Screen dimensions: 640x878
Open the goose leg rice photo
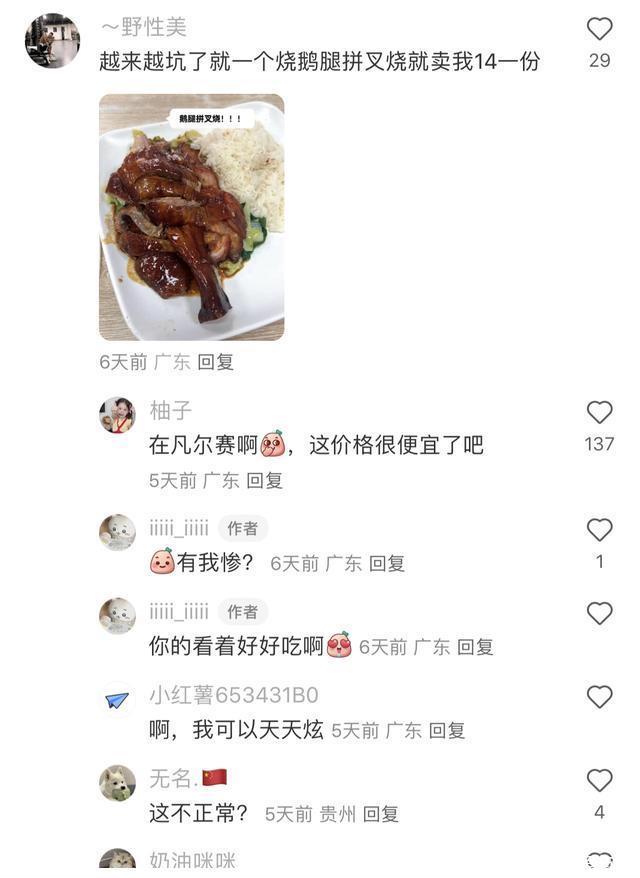click(x=191, y=217)
